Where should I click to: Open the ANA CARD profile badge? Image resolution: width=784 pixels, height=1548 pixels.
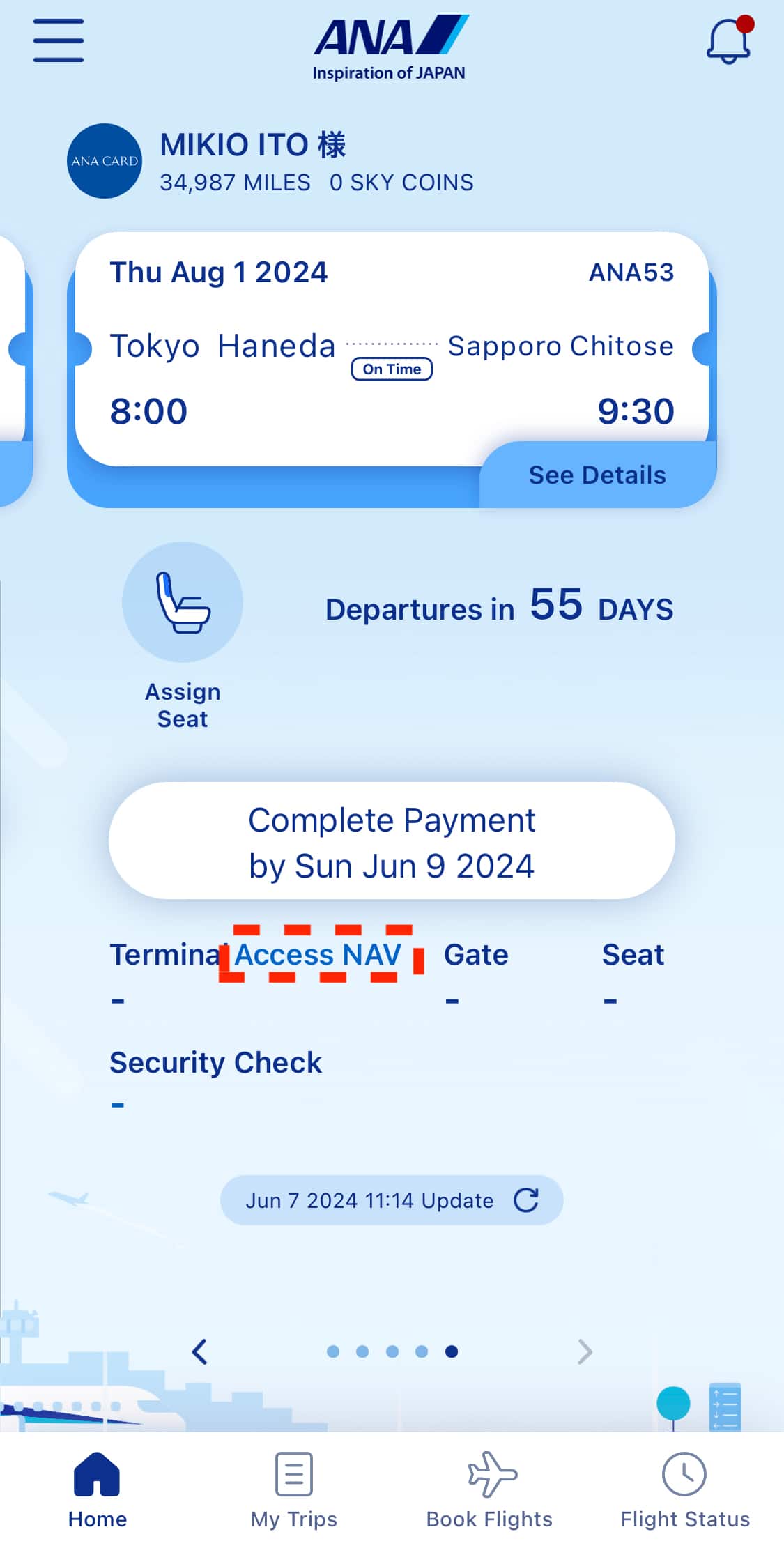[105, 161]
